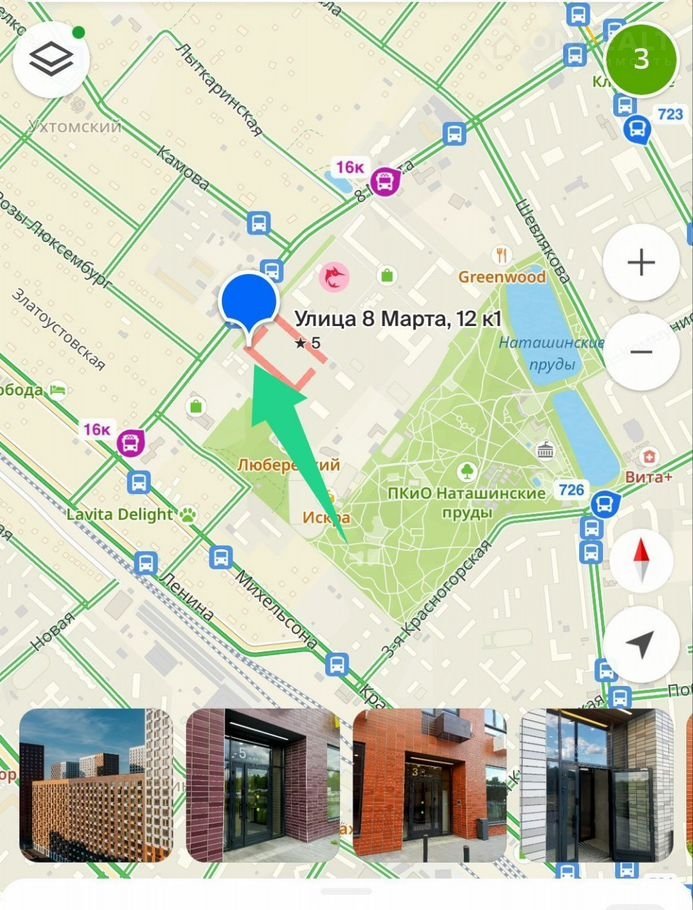Open the panorama photo of the building complex
The width and height of the screenshot is (693, 910).
pos(96,785)
